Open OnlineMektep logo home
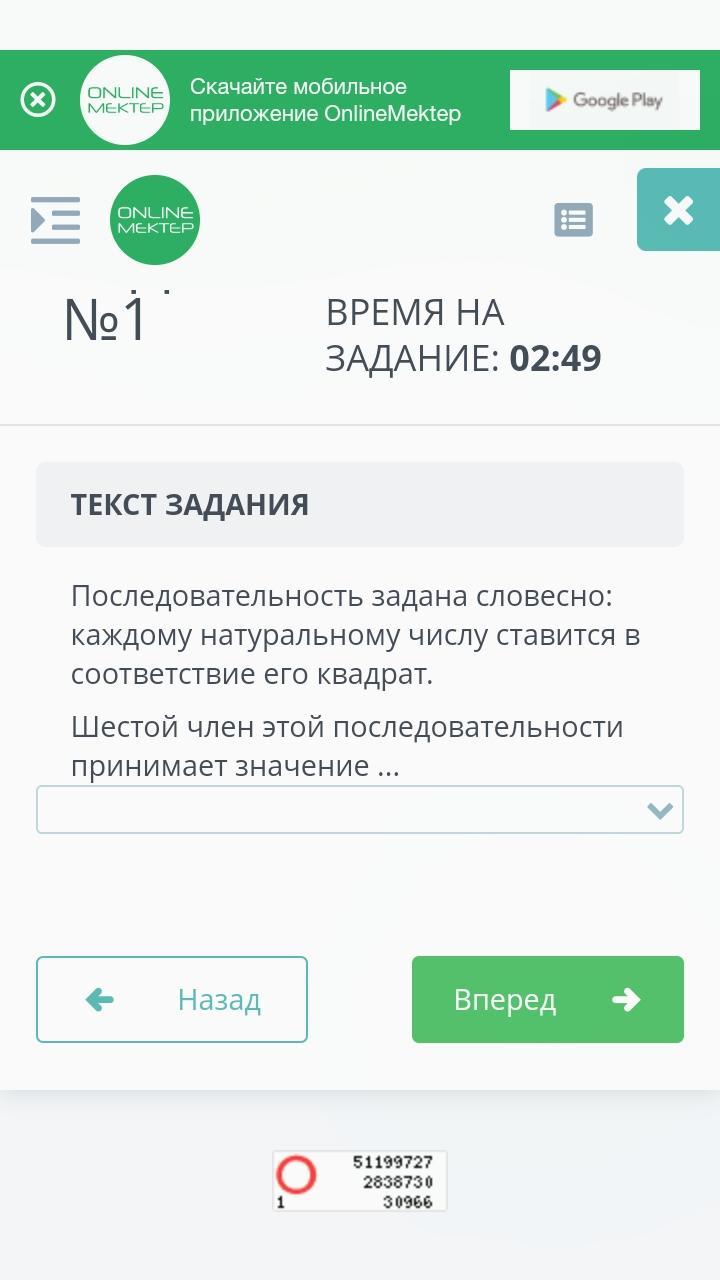Viewport: 720px width, 1280px height. coord(155,220)
